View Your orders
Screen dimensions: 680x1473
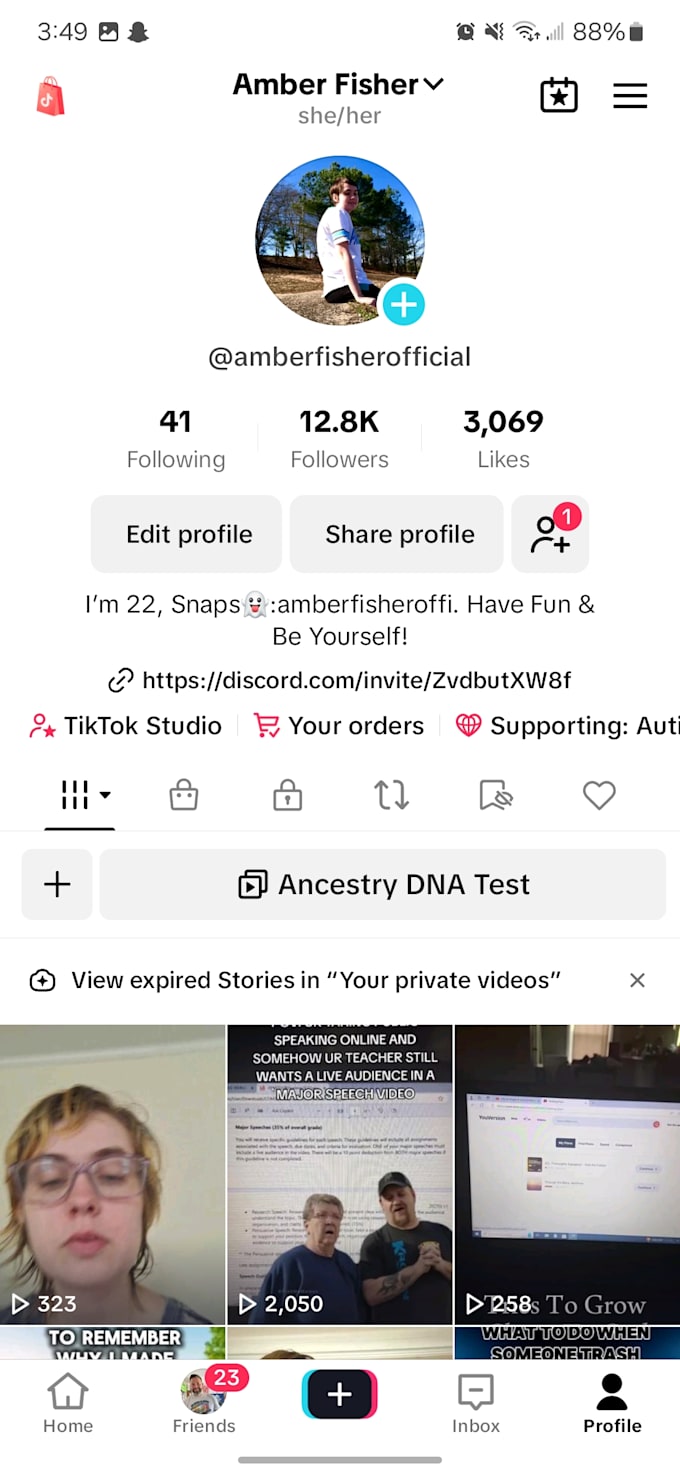[x=340, y=726]
